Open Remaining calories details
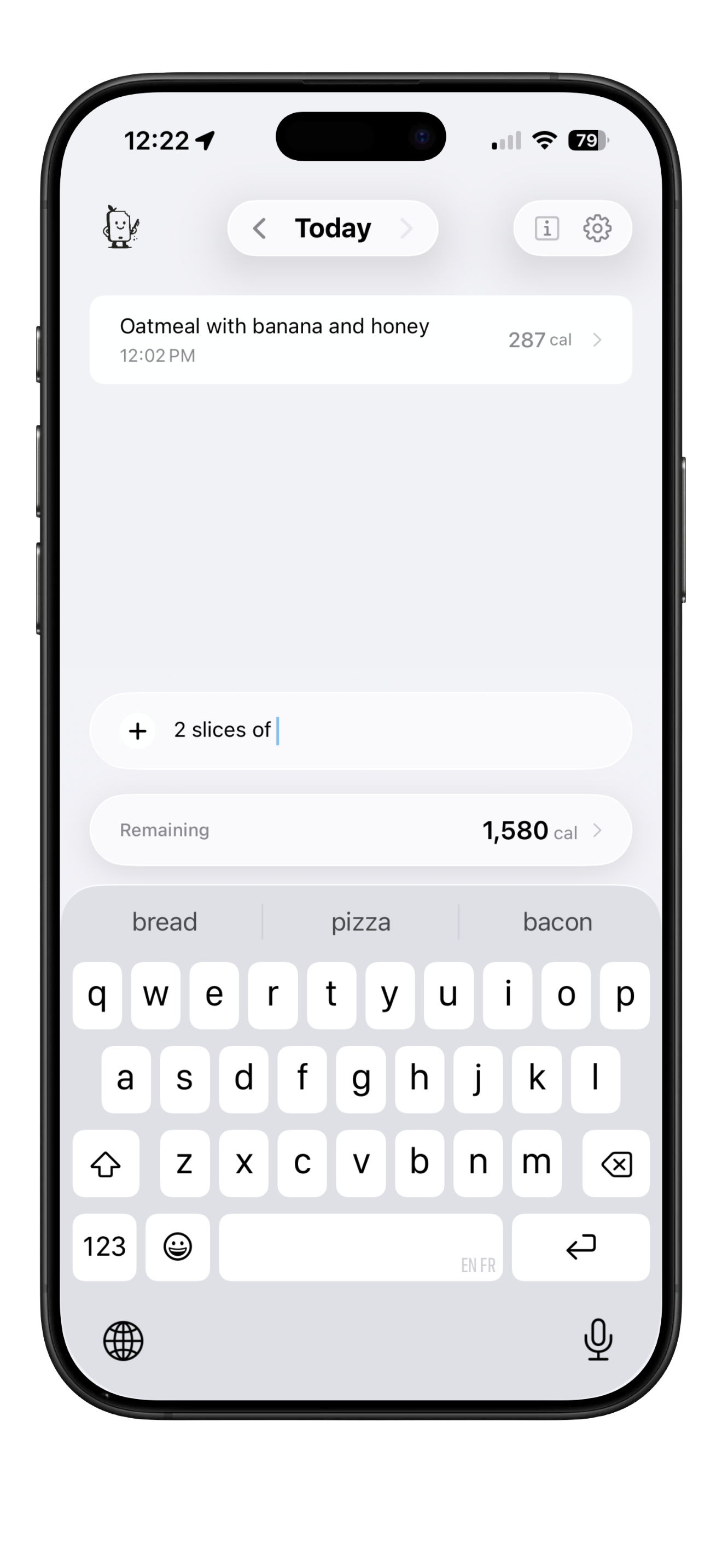 (360, 830)
